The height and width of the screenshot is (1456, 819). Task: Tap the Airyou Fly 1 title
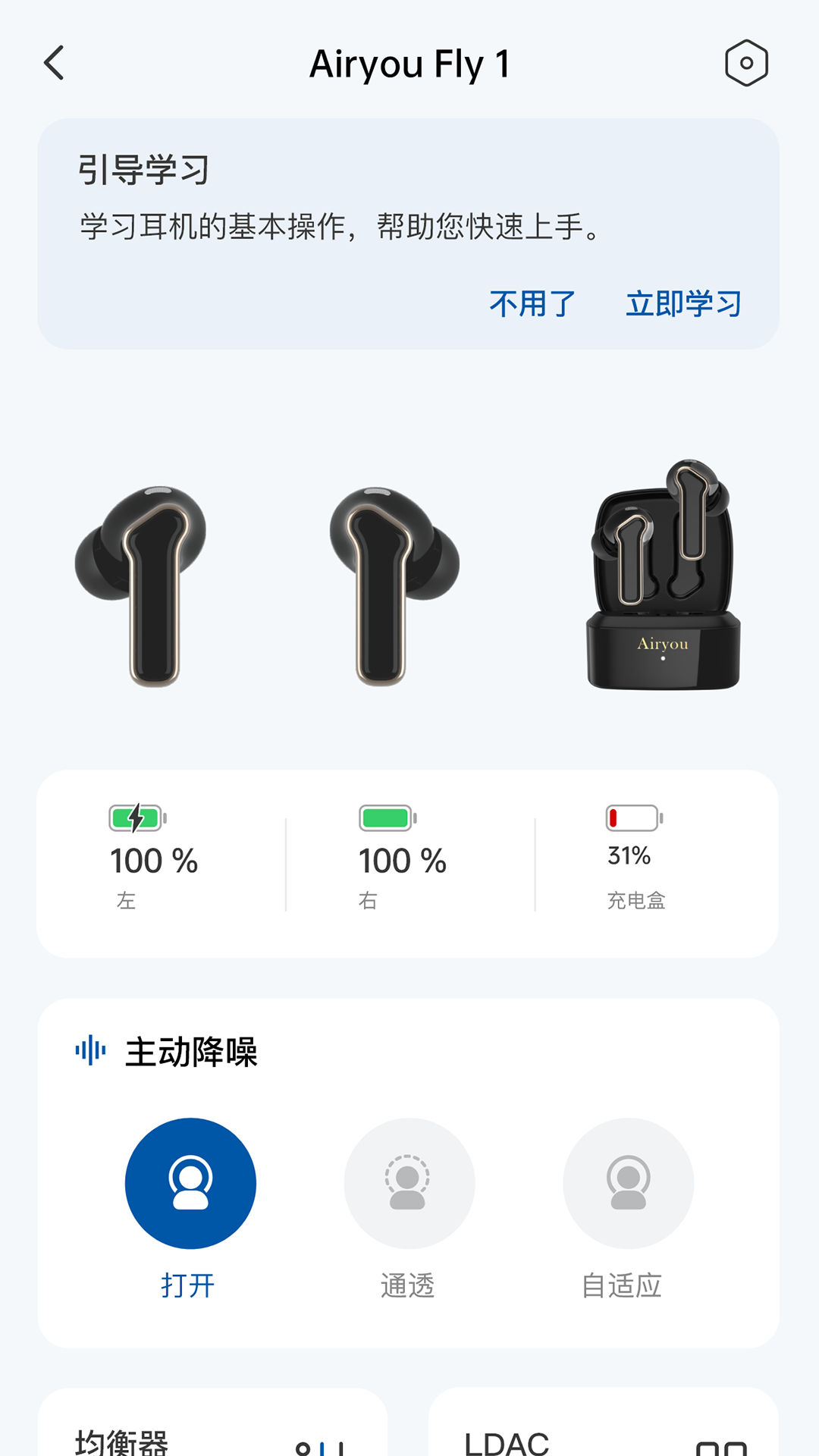coord(409,64)
